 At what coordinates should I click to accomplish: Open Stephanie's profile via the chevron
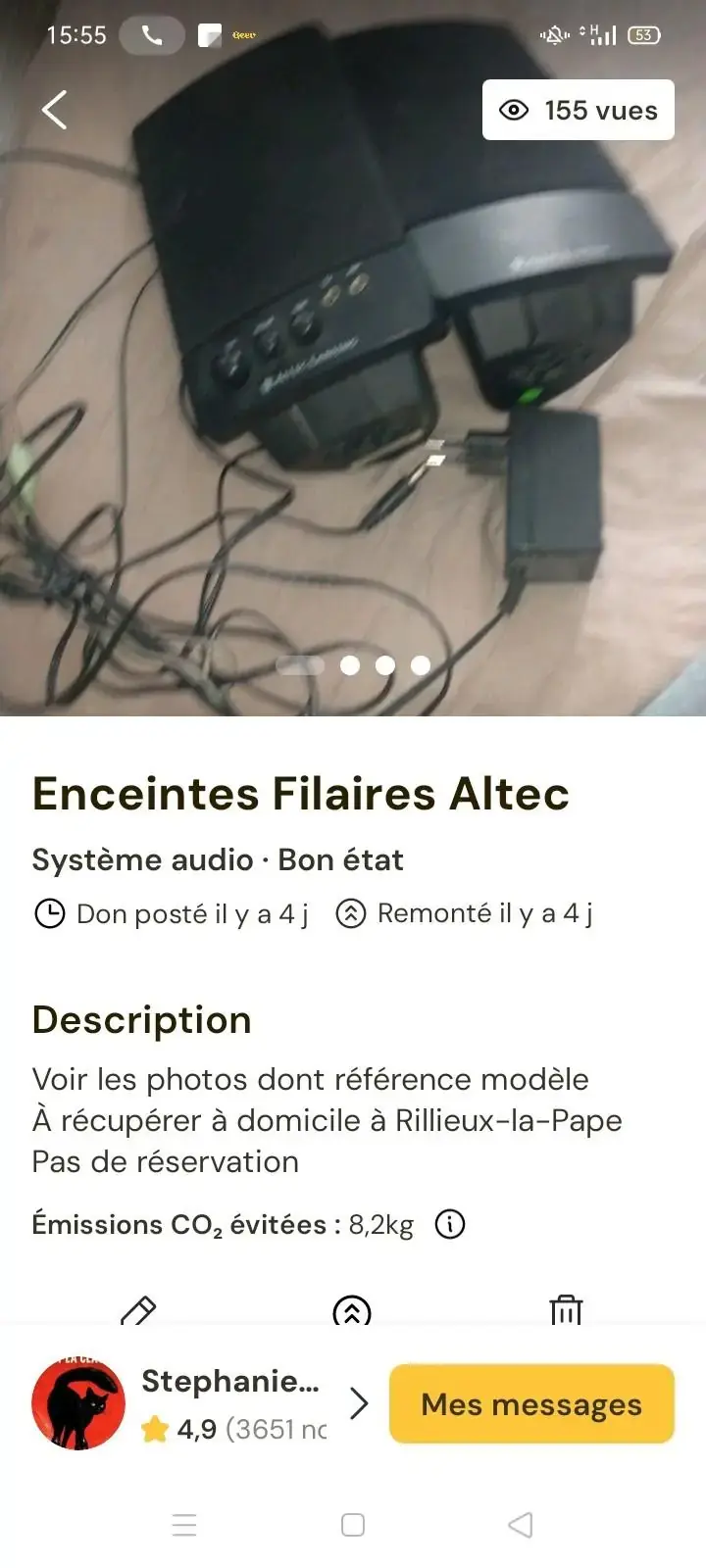pyautogui.click(x=359, y=1403)
